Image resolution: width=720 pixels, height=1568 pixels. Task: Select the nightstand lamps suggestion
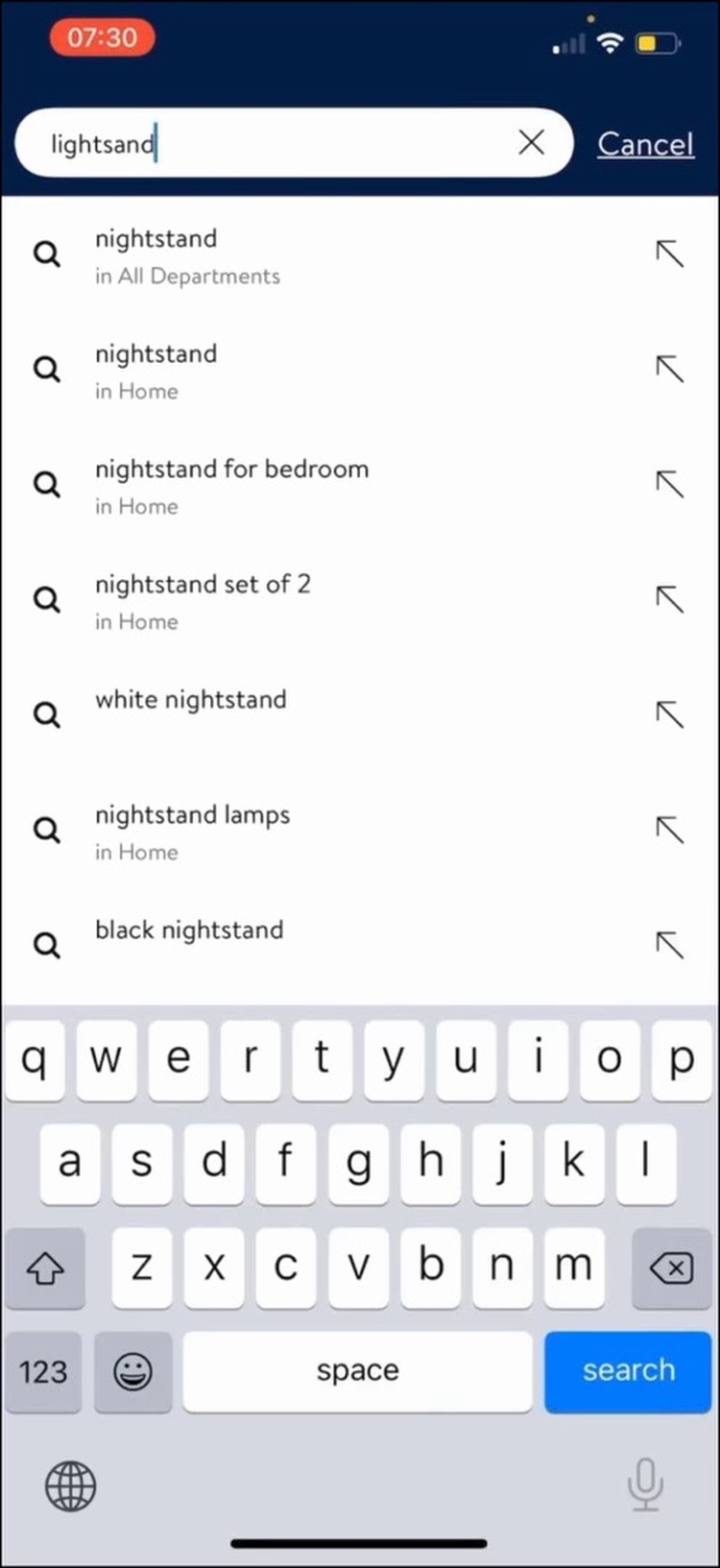192,832
